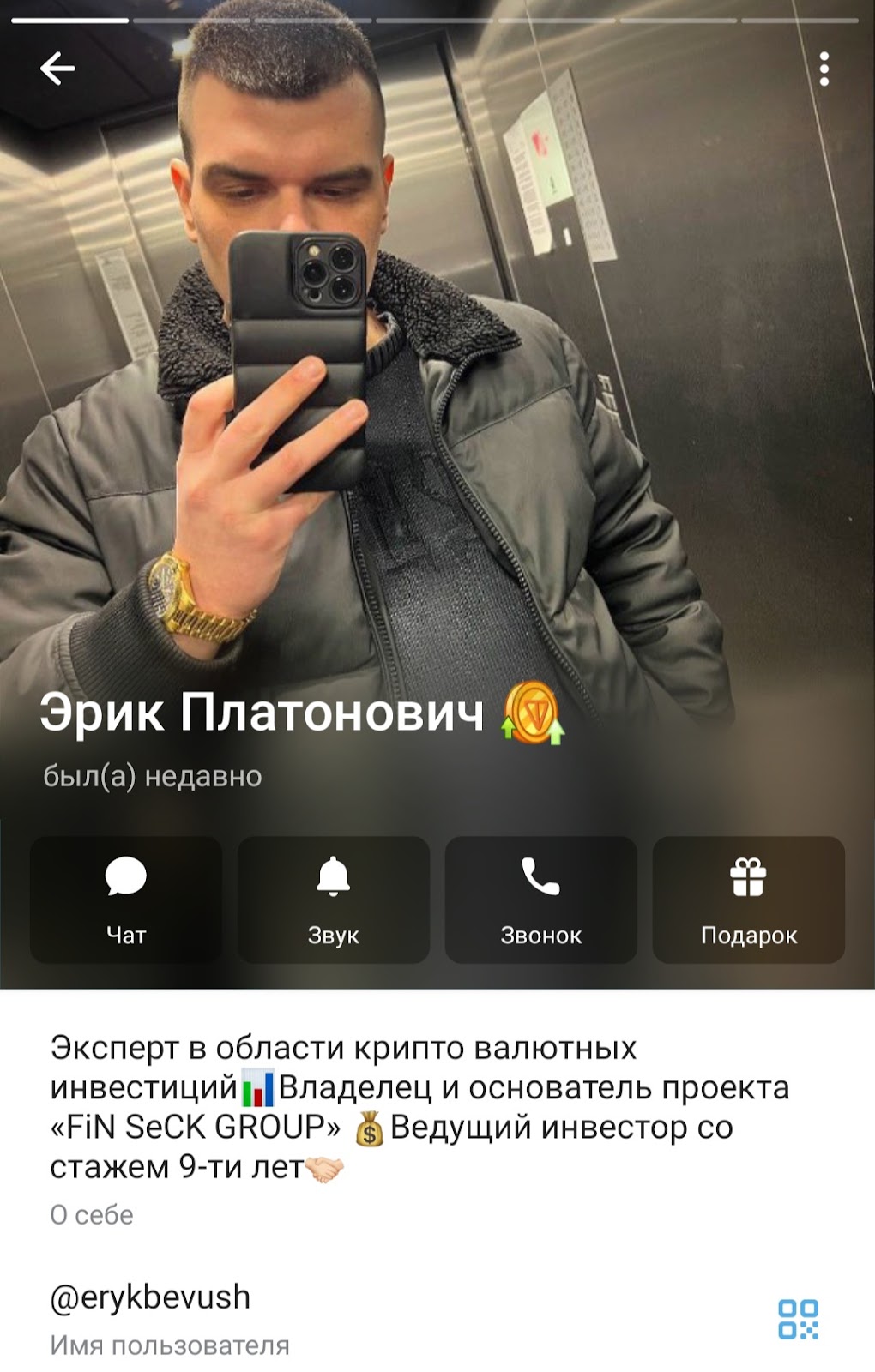
Task: Open the profile QR code icon
Action: [798, 1319]
